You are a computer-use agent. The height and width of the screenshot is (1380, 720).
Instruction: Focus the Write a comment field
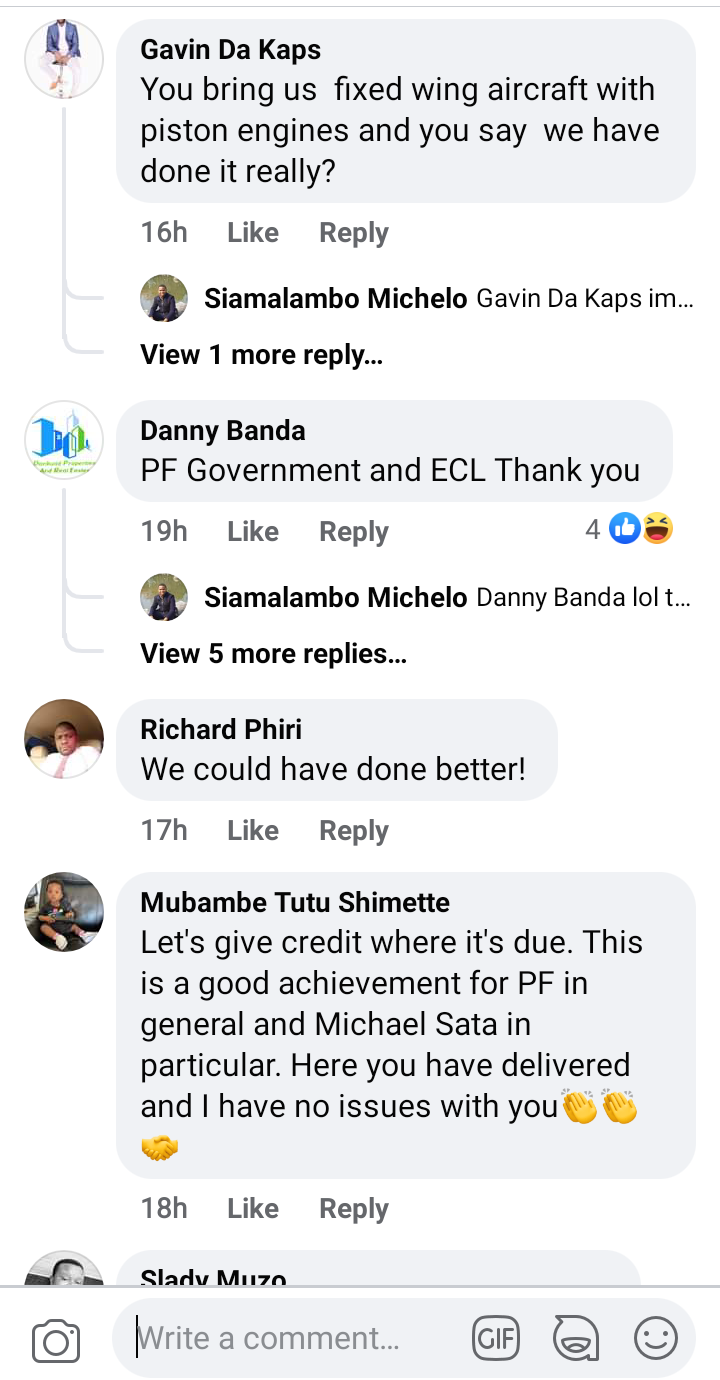(290, 1338)
